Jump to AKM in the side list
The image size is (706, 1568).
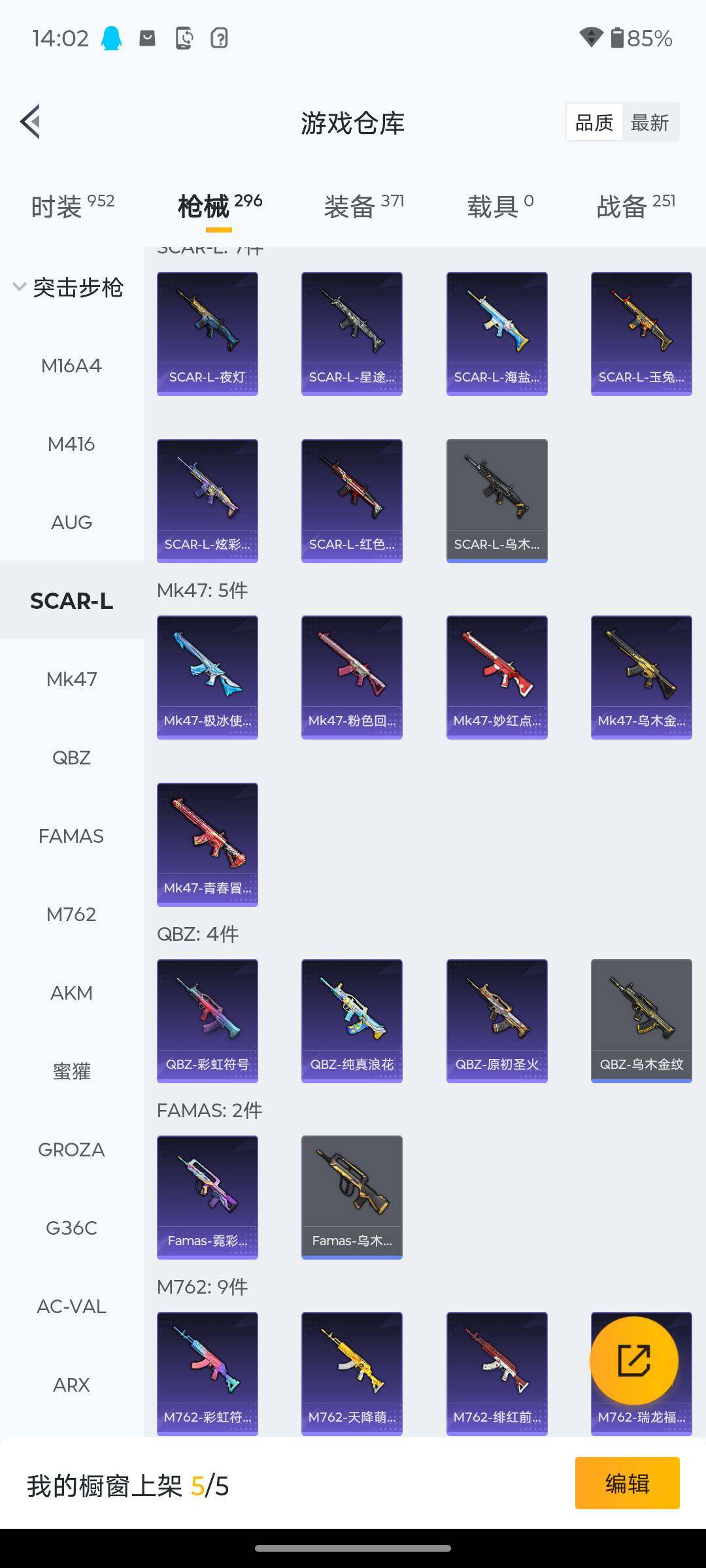(71, 993)
